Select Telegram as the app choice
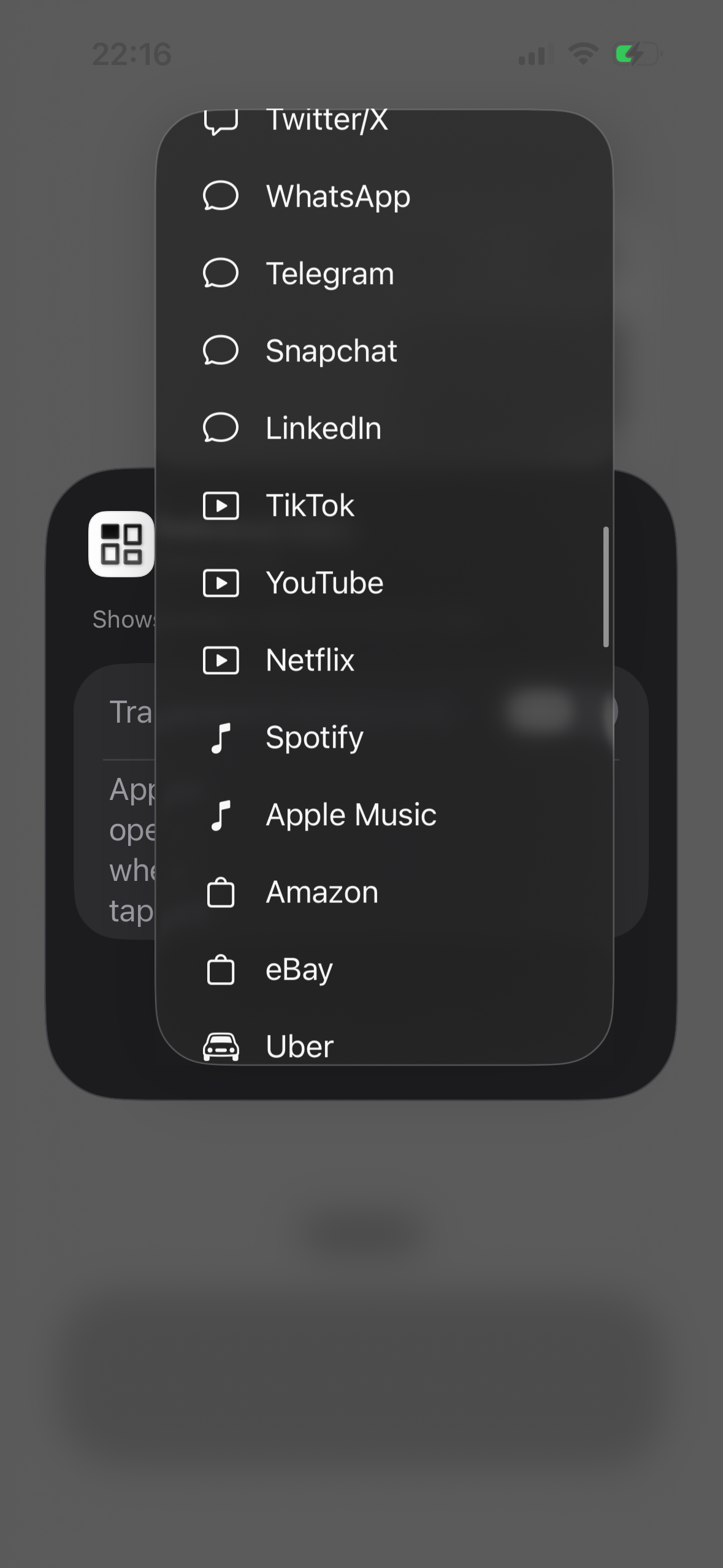The image size is (723, 1568). click(x=329, y=274)
